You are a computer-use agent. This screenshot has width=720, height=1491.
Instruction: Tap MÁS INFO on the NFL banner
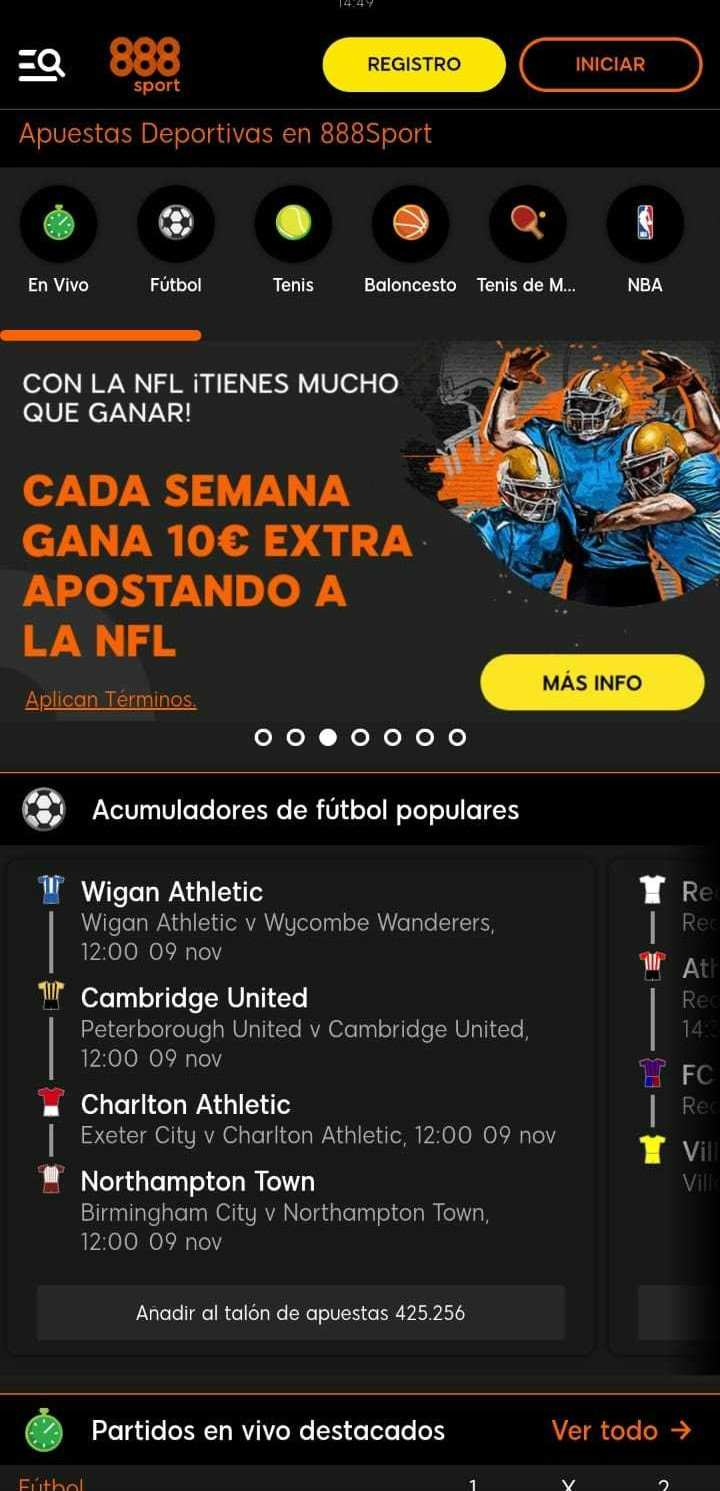tap(592, 683)
